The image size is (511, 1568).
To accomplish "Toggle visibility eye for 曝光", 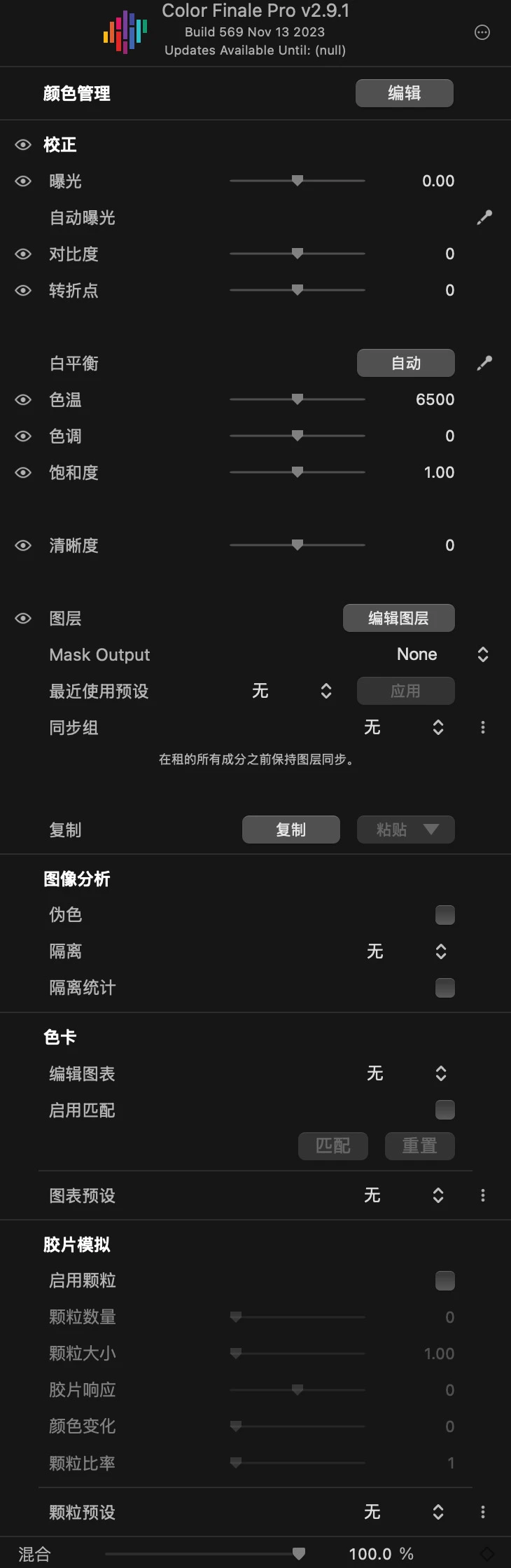I will (x=23, y=181).
